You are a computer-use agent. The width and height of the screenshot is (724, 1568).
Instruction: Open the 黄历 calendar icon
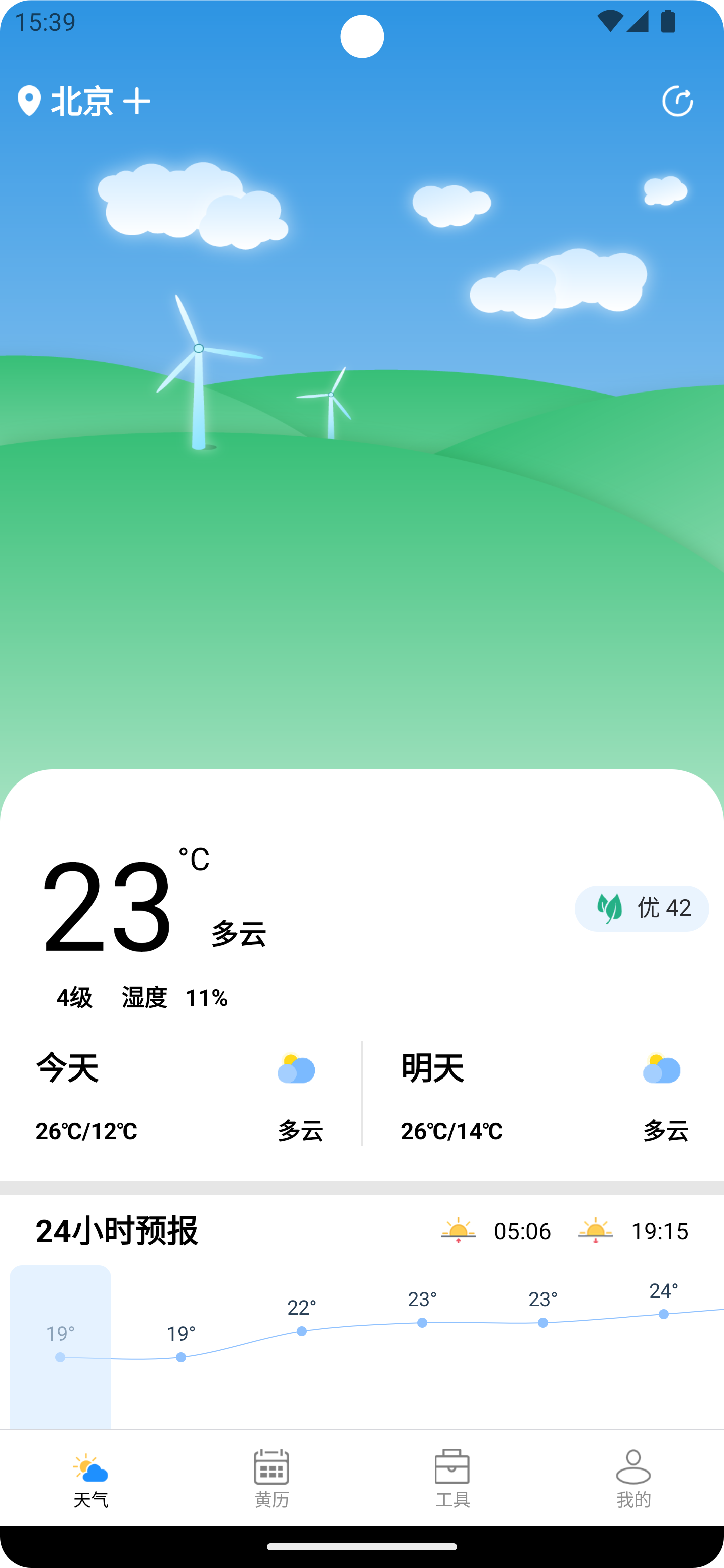point(271,1468)
